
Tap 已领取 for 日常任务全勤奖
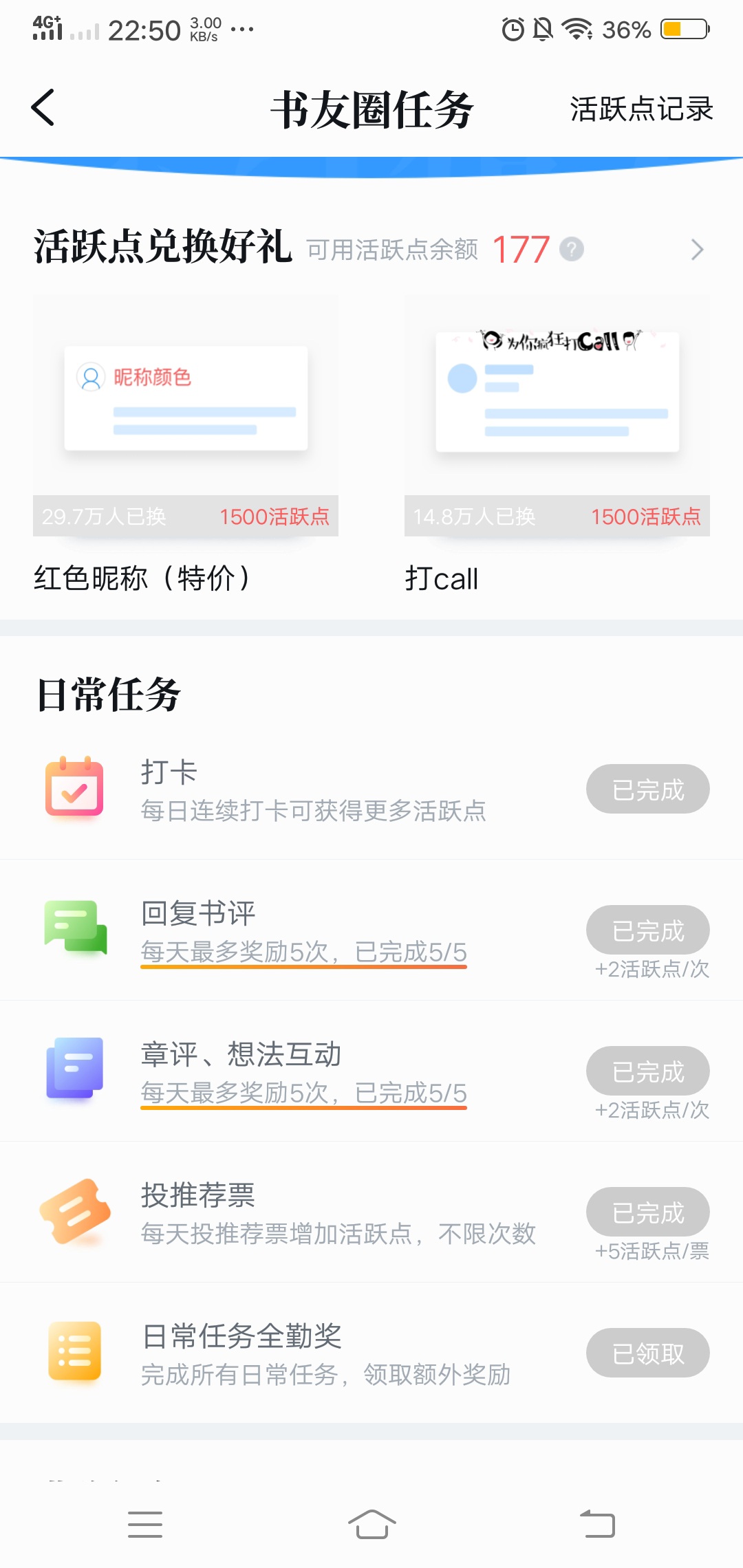tap(648, 1353)
